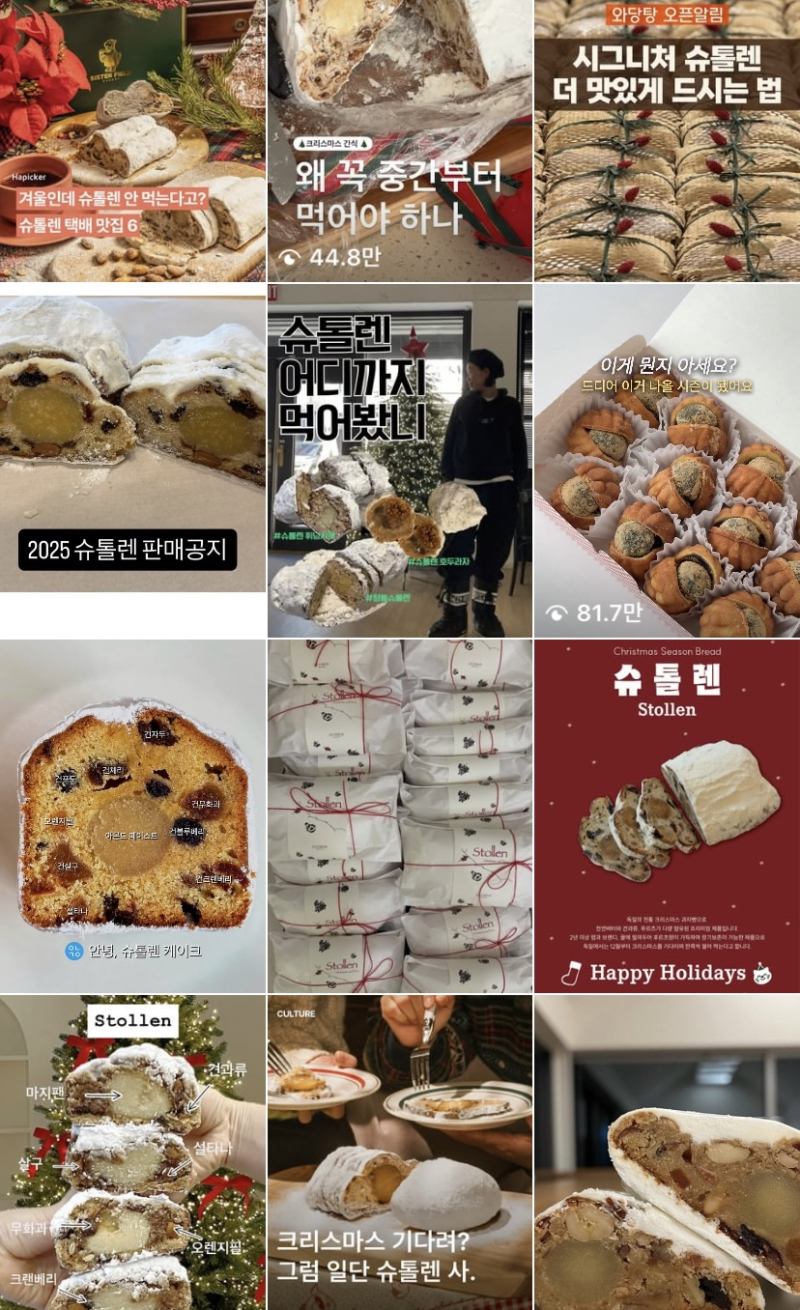Open the '시그니처 슈톨렌 더 맛있게 드시는 법' post
The width and height of the screenshot is (800, 1310).
pyautogui.click(x=667, y=140)
